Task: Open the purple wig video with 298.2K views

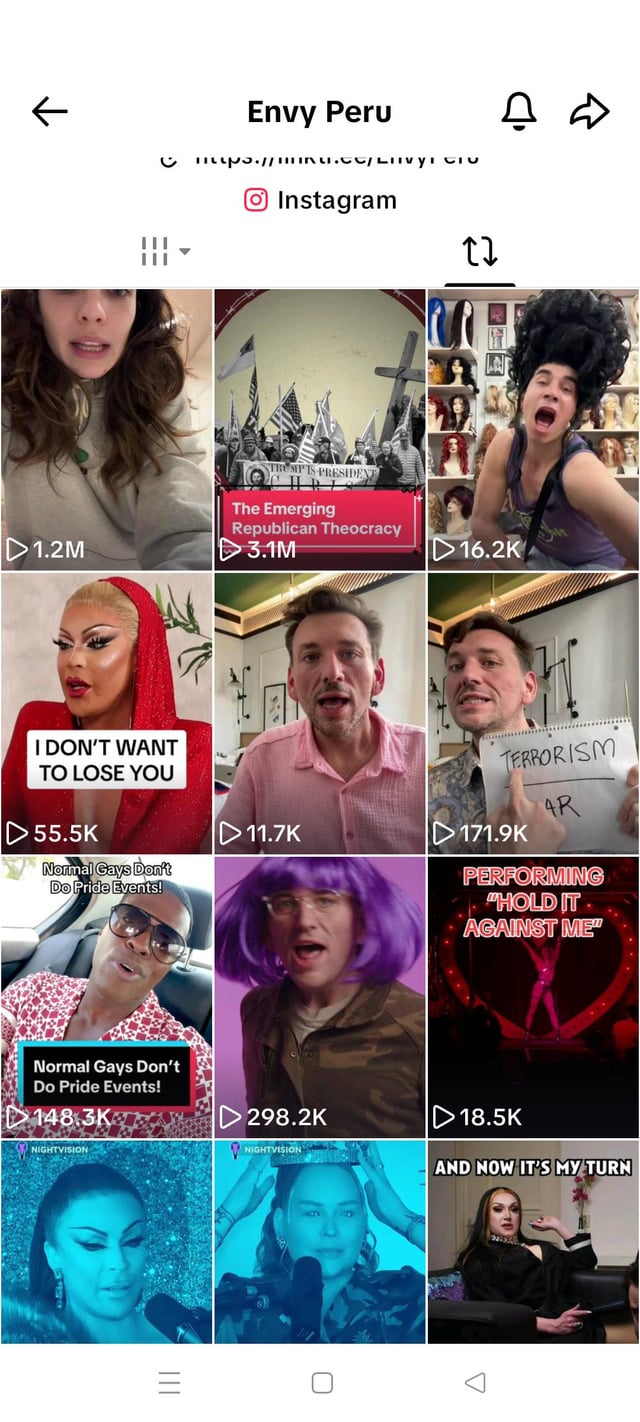Action: coord(320,997)
